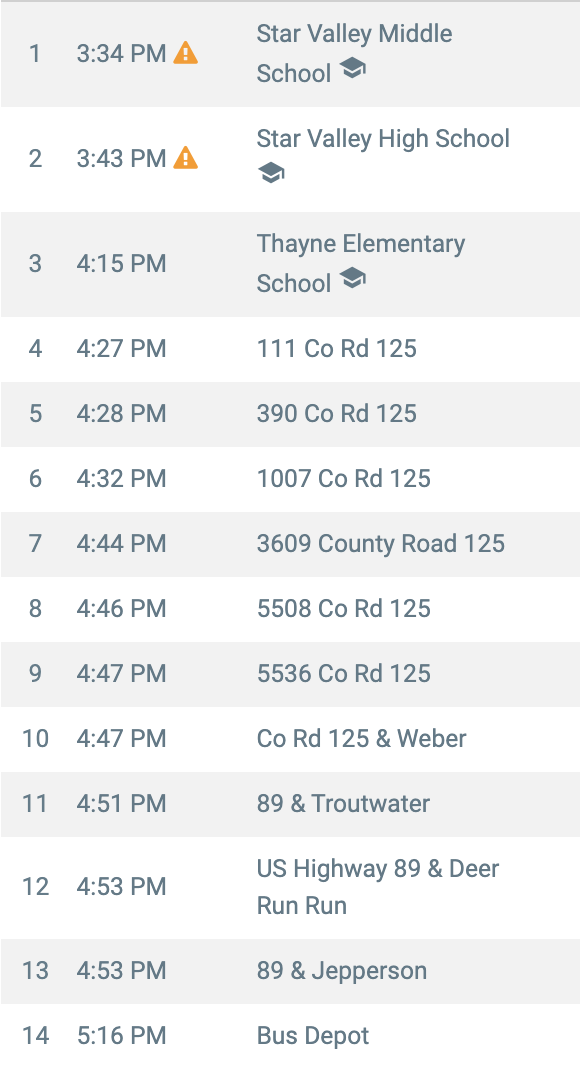This screenshot has height=1080, width=580.
Task: Select the Thayne Elementary School stop
Action: point(290,264)
